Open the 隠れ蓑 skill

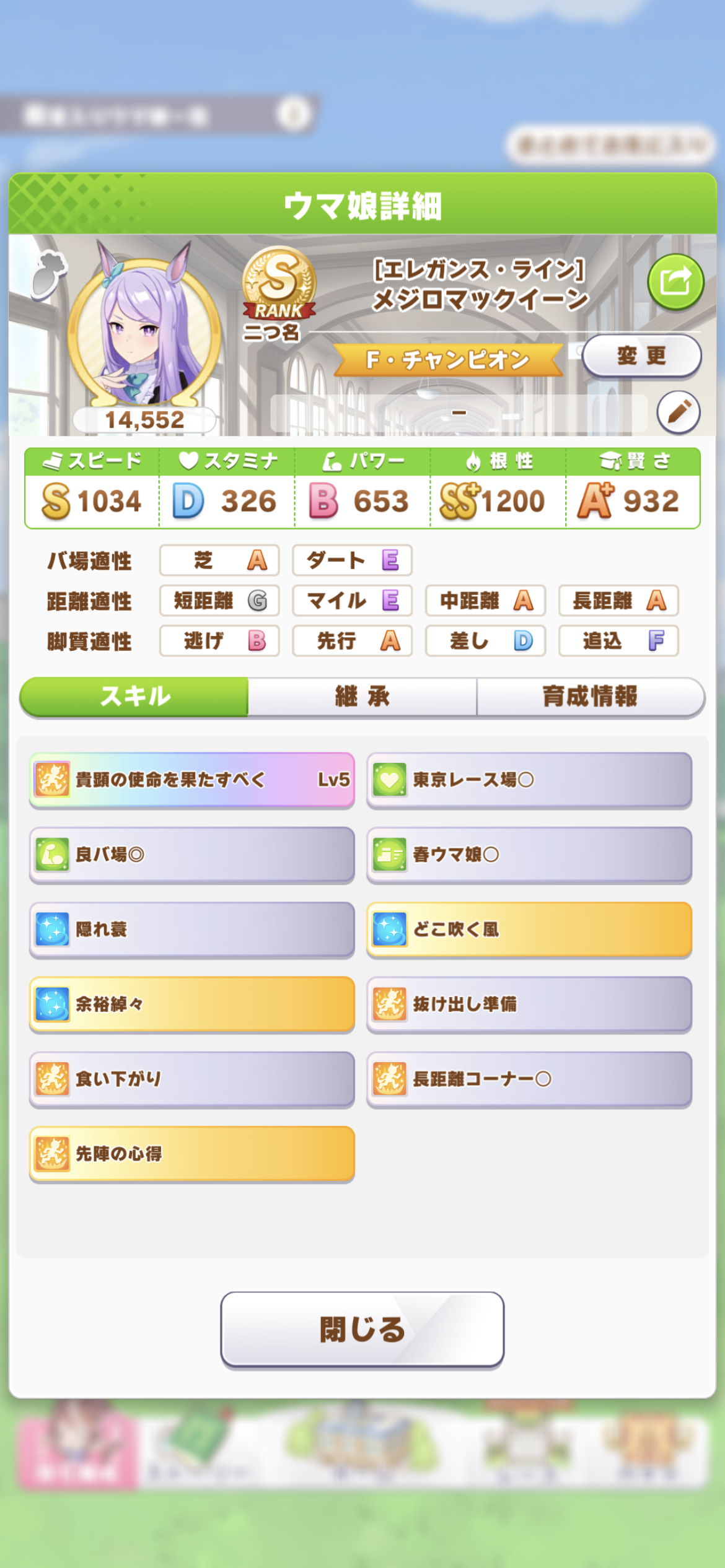(192, 930)
